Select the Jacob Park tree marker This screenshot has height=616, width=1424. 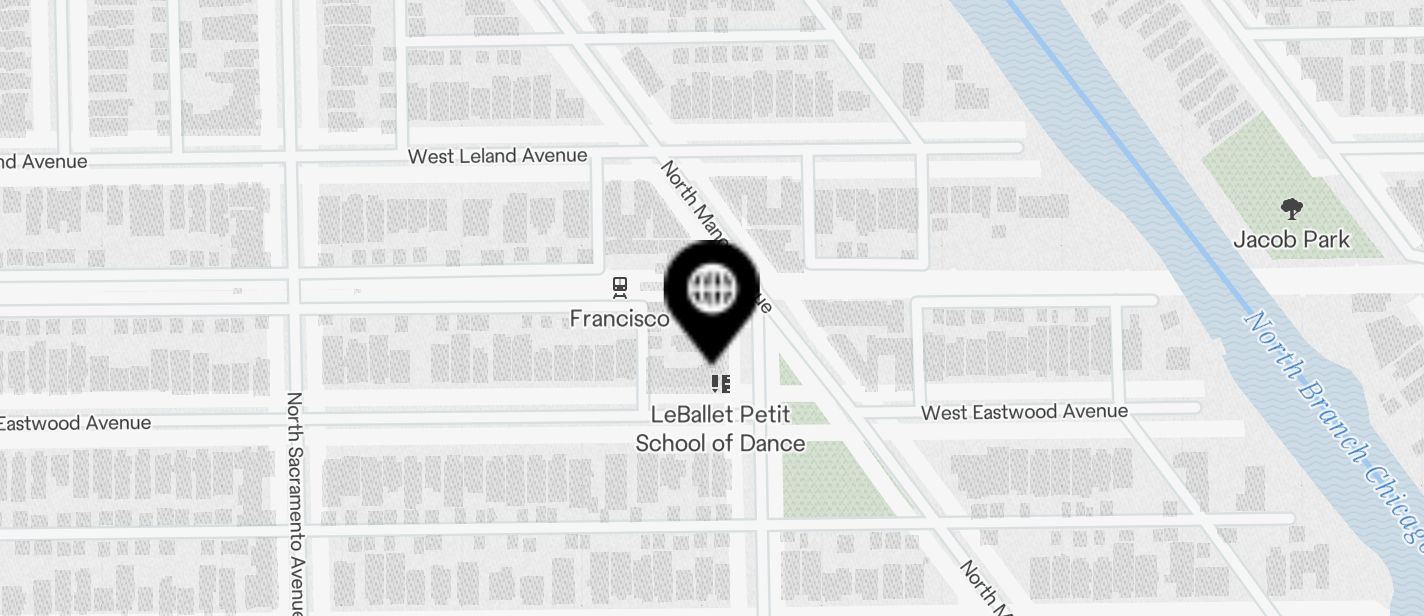[x=1291, y=209]
